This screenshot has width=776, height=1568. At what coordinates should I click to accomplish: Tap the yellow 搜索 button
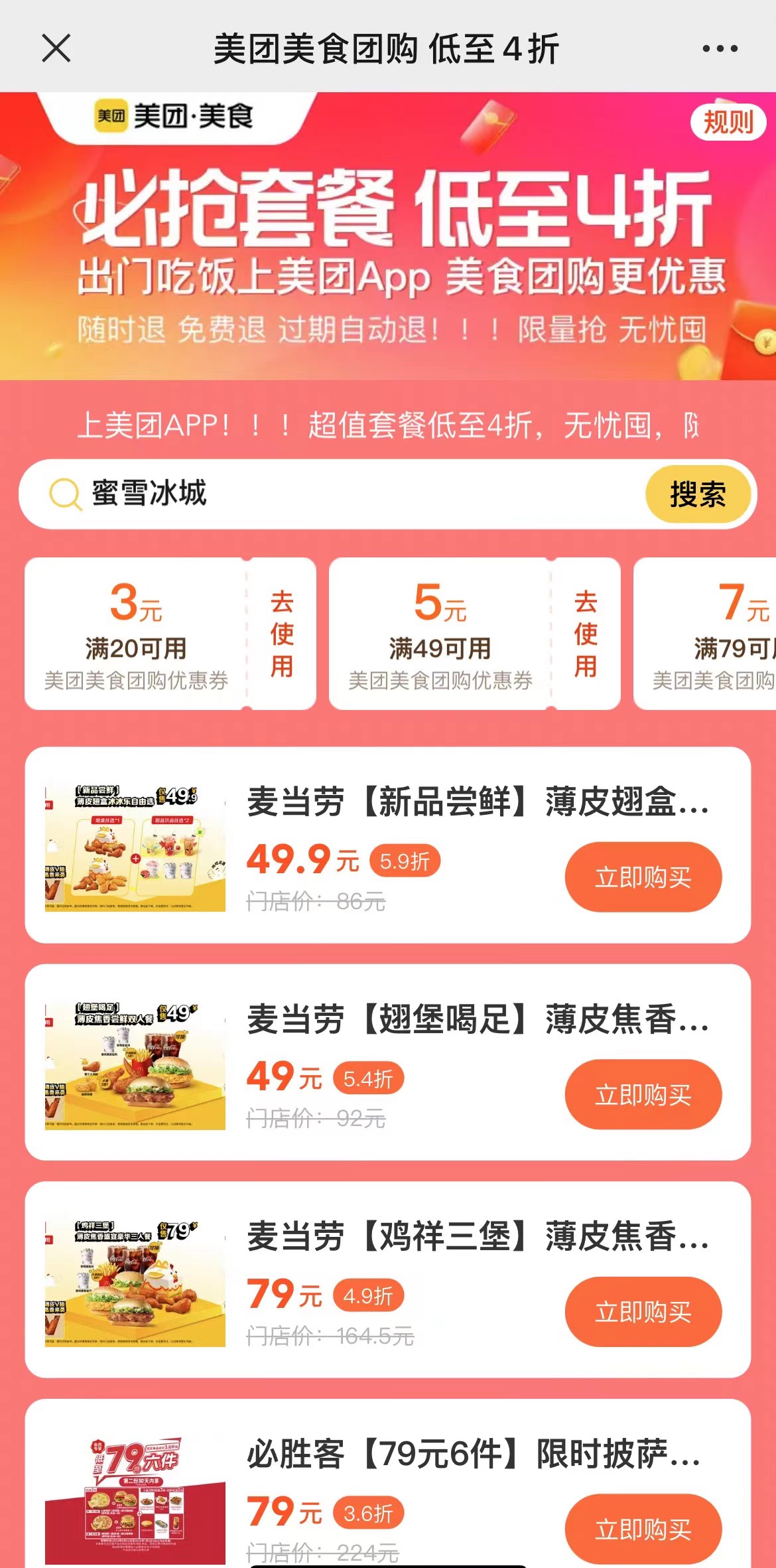(698, 494)
